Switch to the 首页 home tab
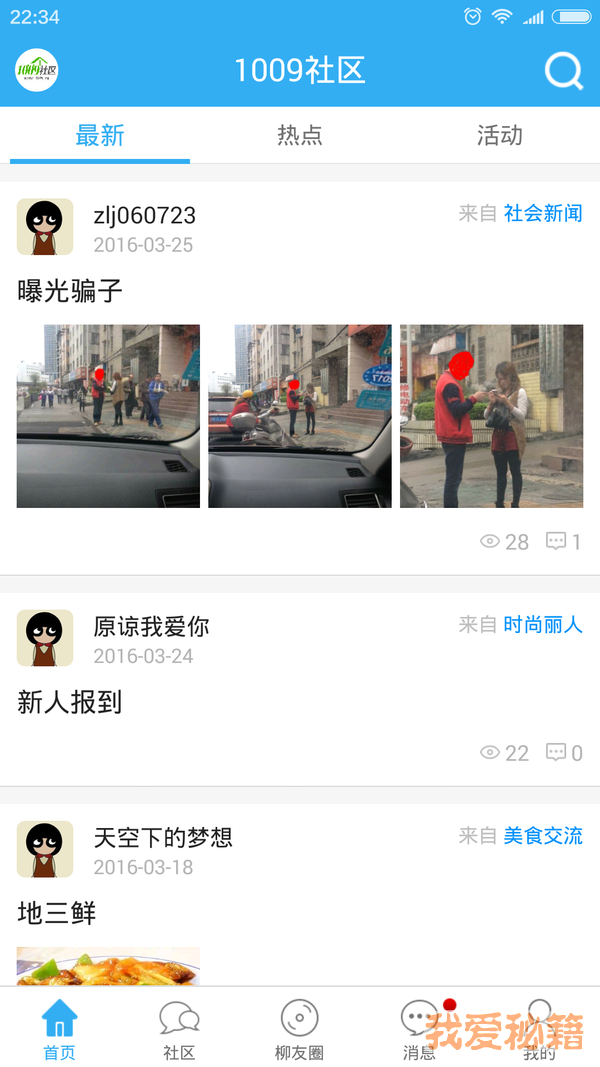 click(59, 1030)
